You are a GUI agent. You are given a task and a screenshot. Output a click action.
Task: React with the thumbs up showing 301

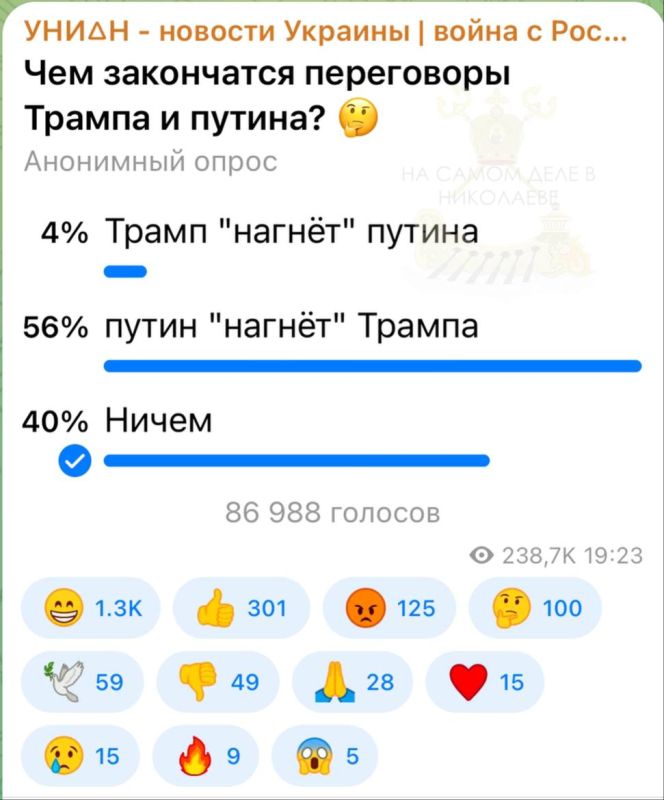pyautogui.click(x=242, y=609)
